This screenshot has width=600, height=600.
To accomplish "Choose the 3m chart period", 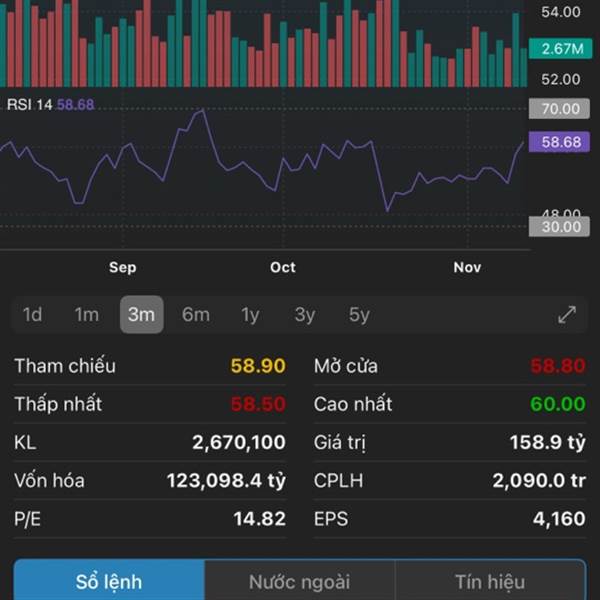I will click(142, 315).
